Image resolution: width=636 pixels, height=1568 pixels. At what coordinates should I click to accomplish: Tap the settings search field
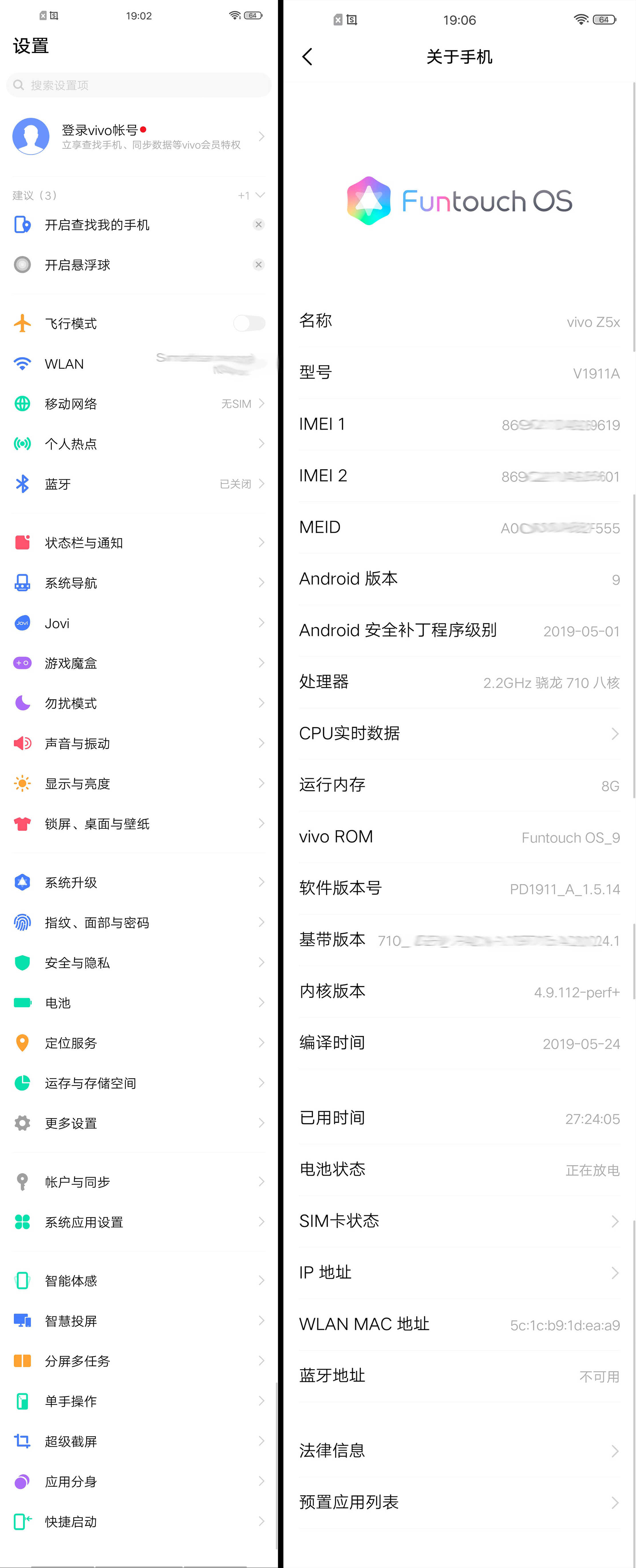point(139,85)
